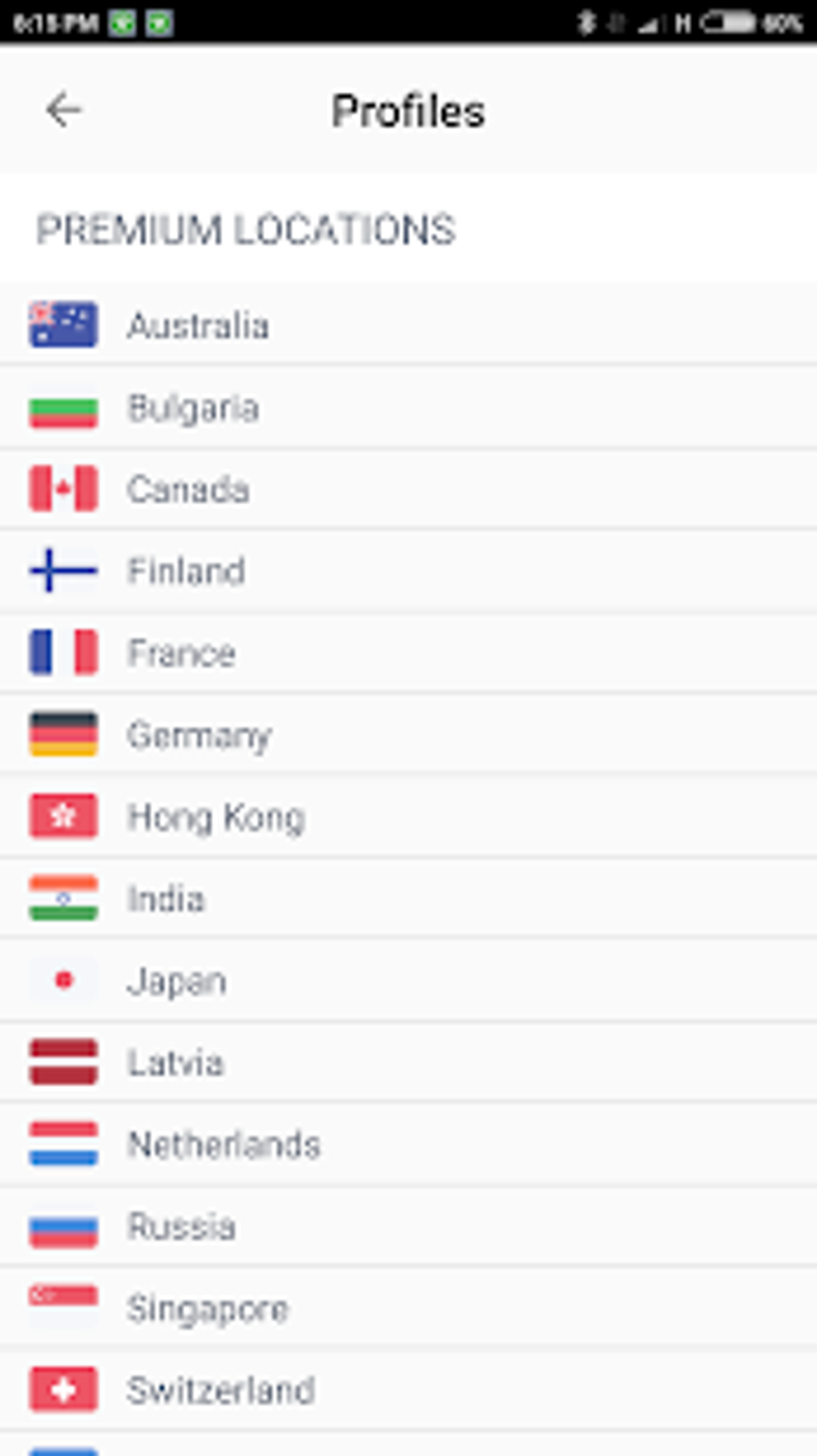
Task: Choose Germany from the list
Action: pos(408,734)
